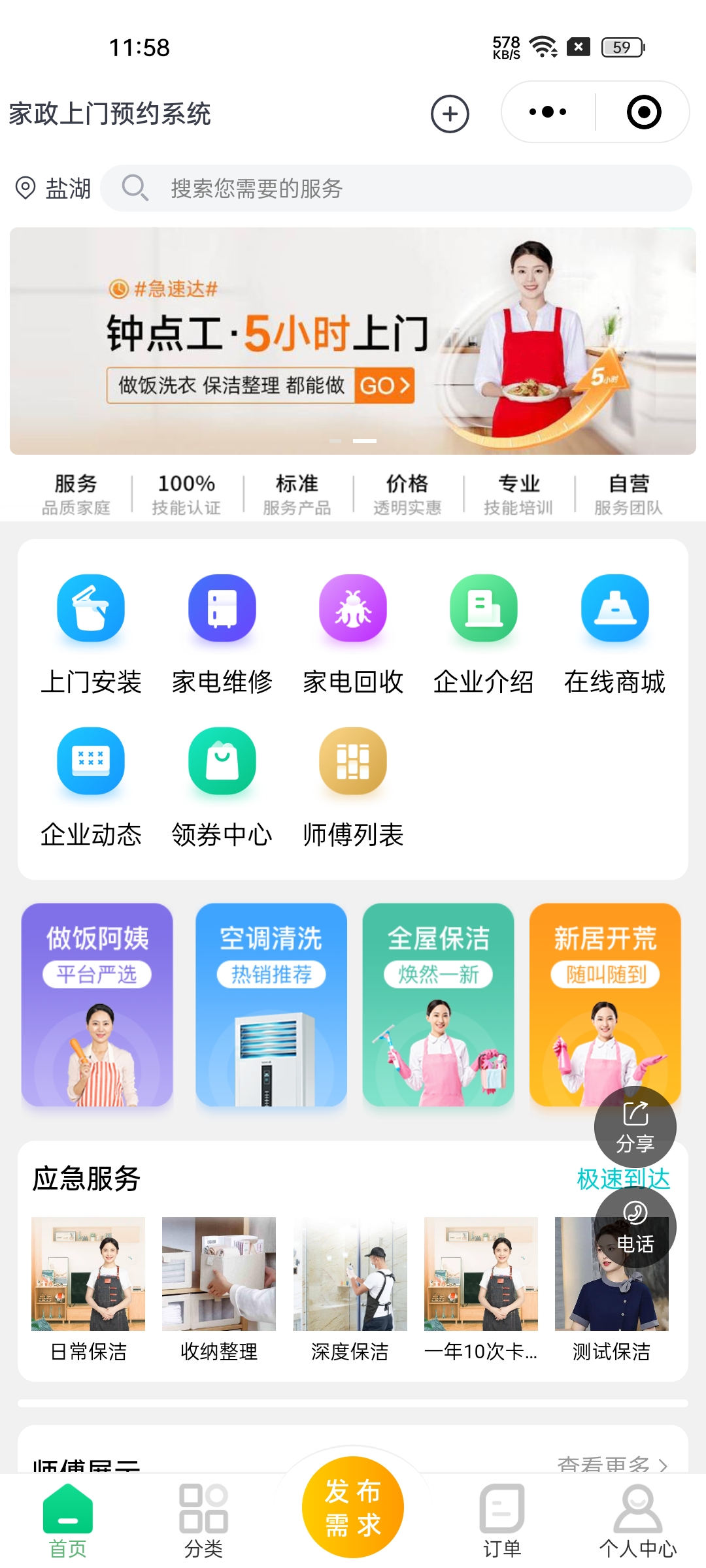The width and height of the screenshot is (706, 1568).
Task: Open the 钟点工 5小时上门 banner
Action: coord(353,341)
